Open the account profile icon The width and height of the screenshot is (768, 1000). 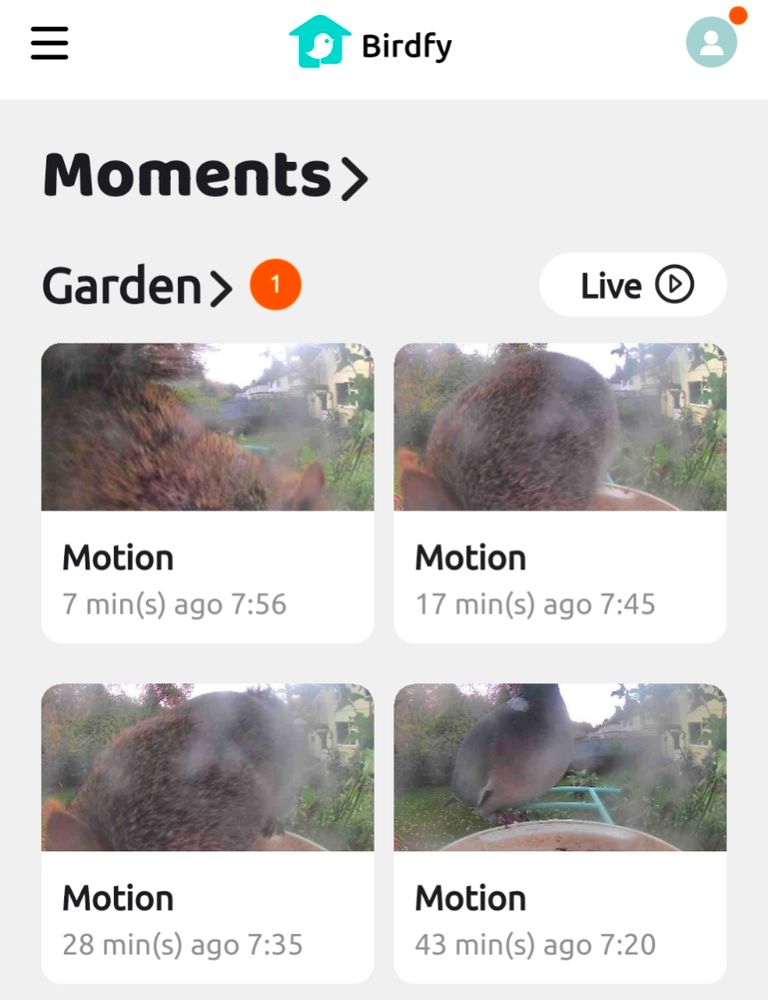[x=711, y=42]
